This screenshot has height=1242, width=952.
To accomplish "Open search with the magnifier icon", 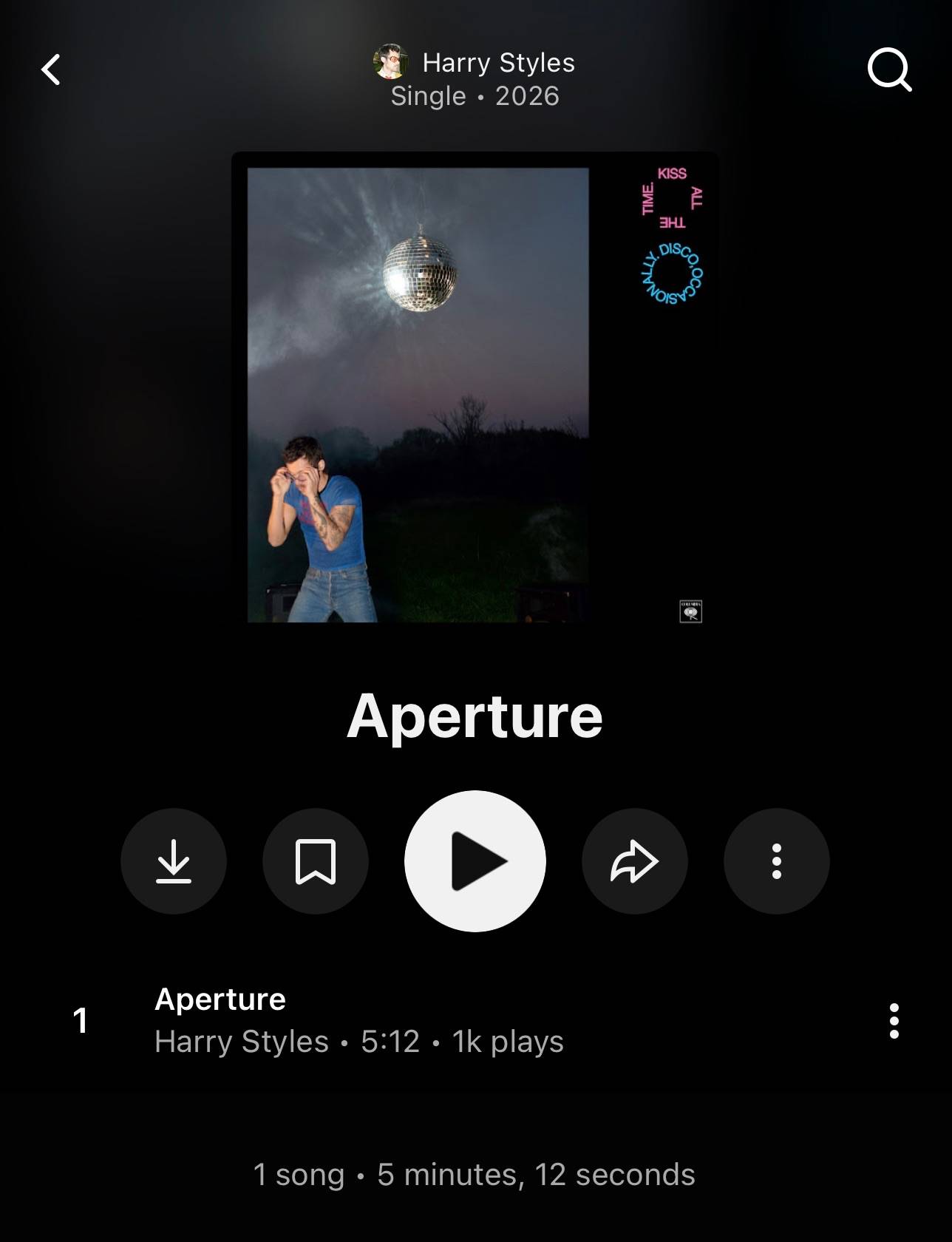I will 889,69.
